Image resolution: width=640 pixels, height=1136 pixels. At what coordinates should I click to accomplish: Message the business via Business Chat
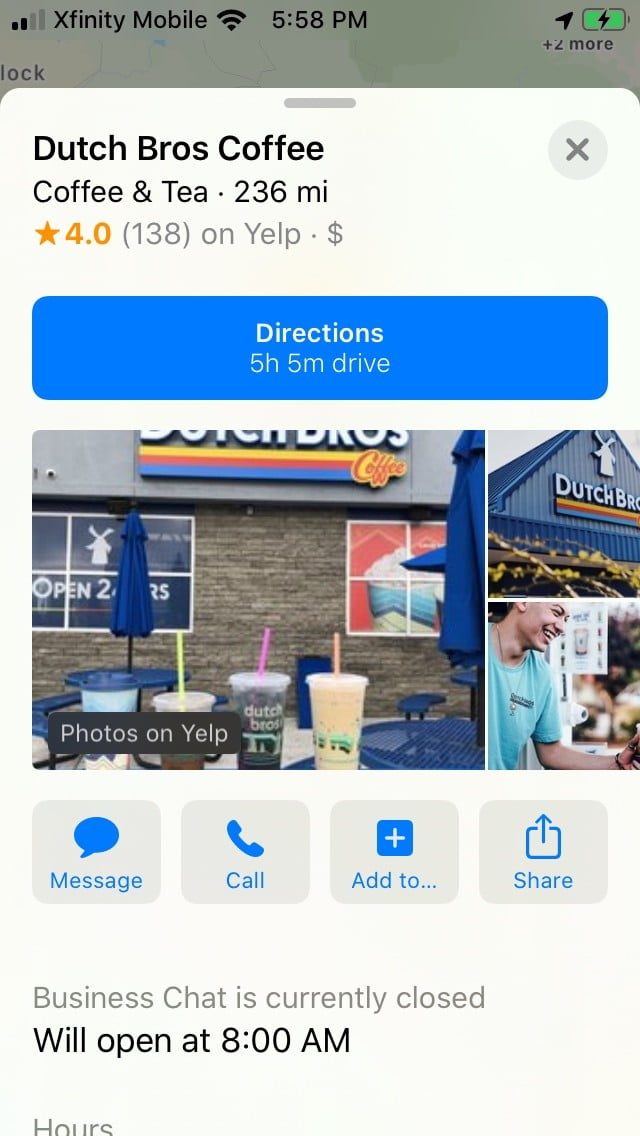click(96, 852)
